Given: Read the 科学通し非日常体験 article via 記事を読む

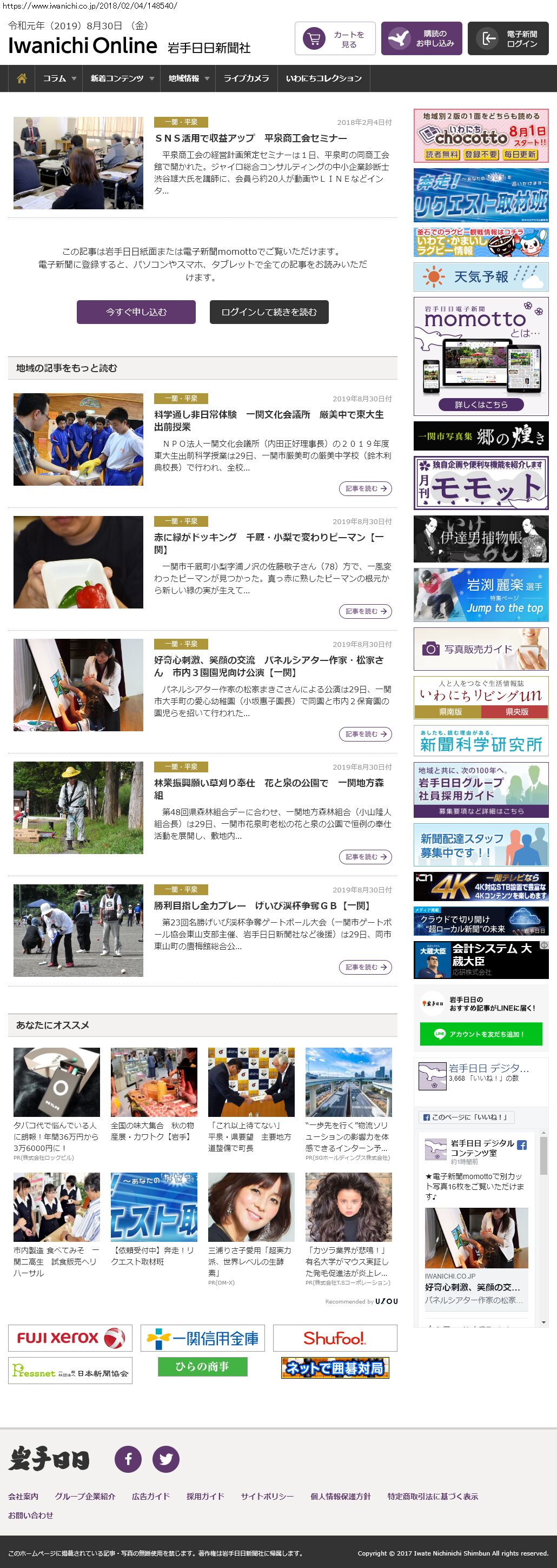Looking at the screenshot, I should tap(365, 489).
